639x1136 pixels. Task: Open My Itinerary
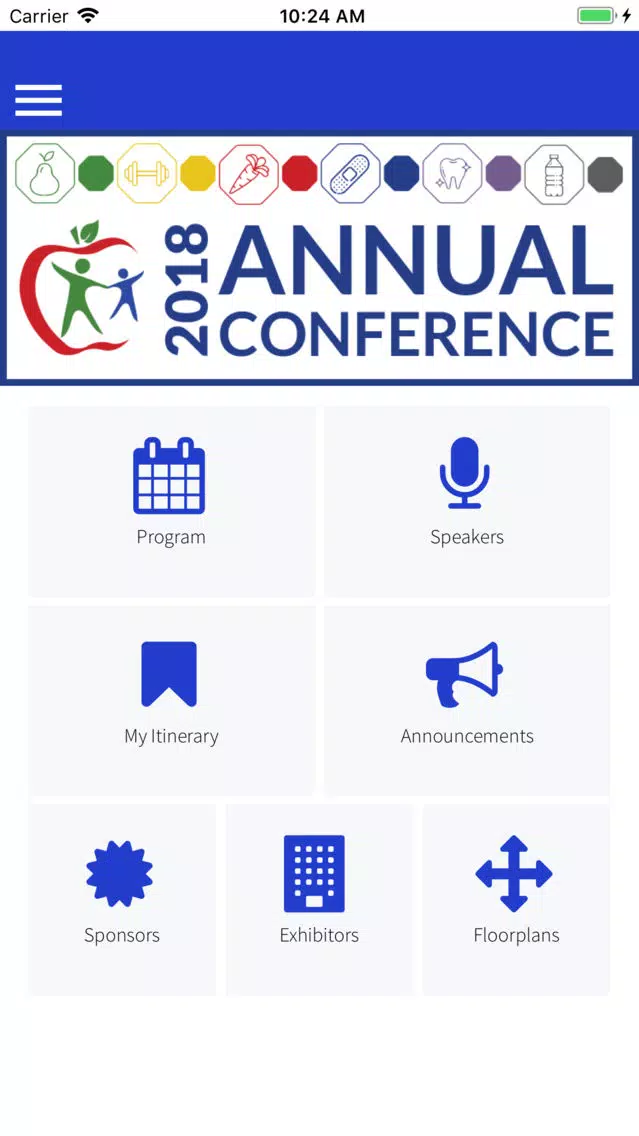[x=172, y=701]
